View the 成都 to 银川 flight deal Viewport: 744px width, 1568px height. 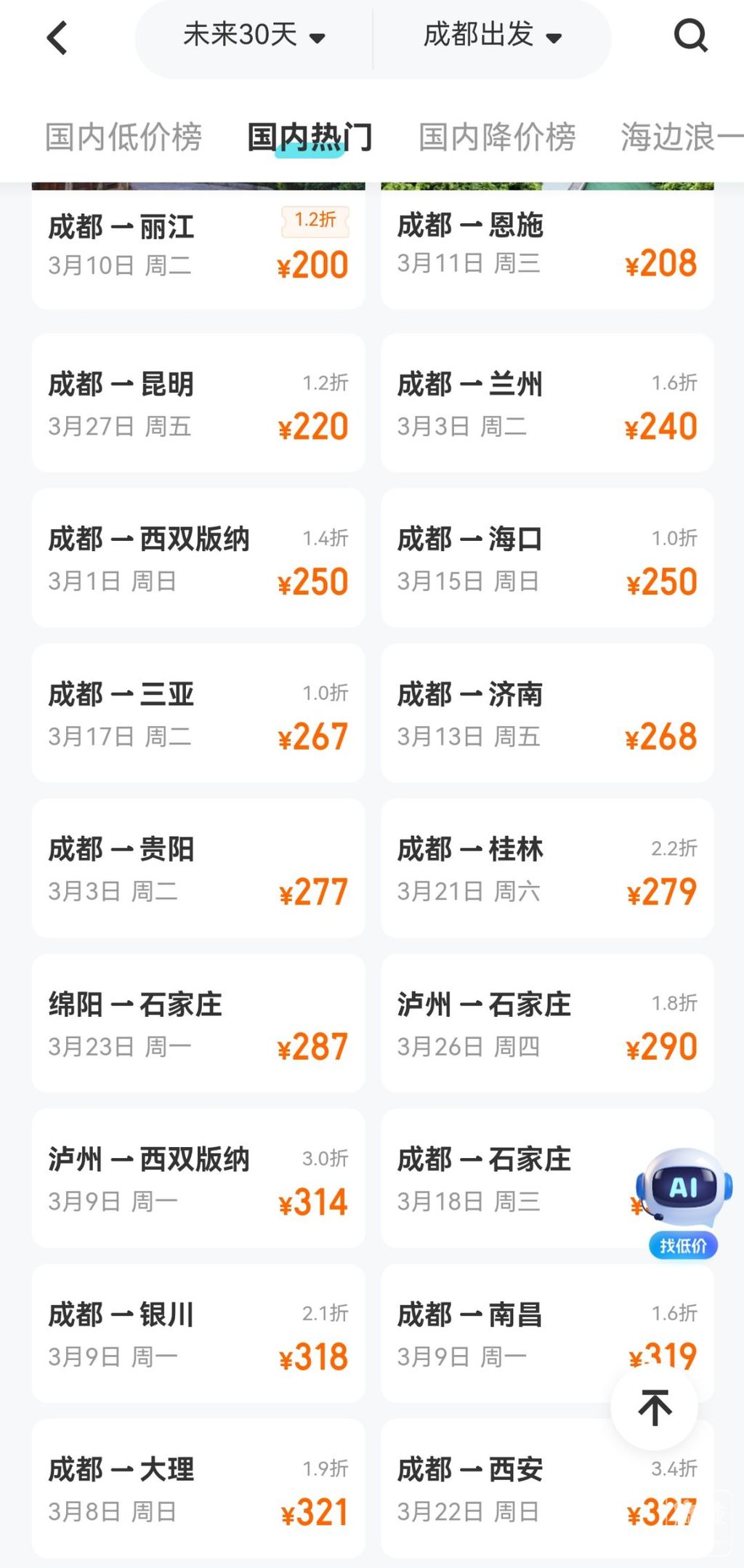pos(198,1334)
